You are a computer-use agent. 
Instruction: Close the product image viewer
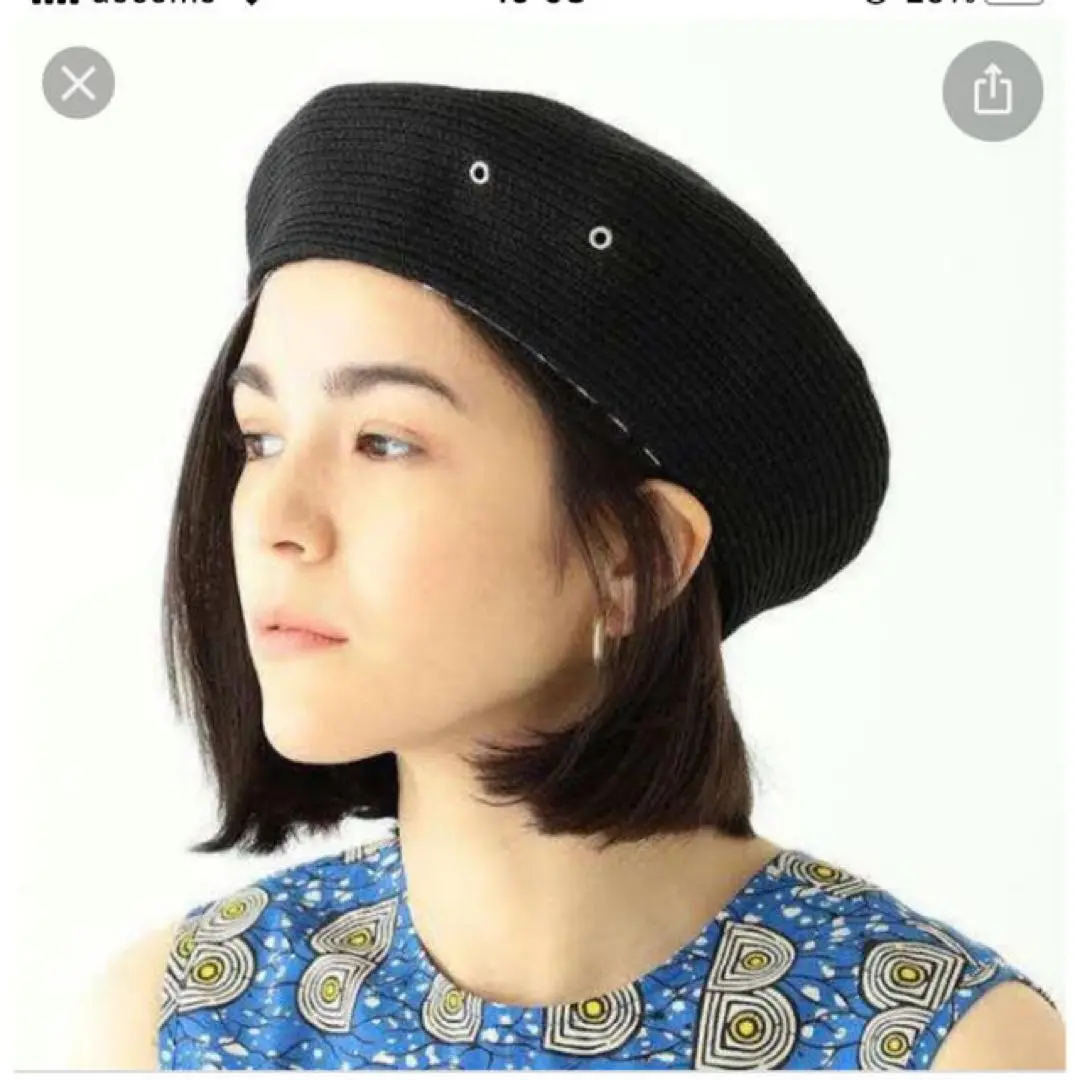(x=78, y=83)
